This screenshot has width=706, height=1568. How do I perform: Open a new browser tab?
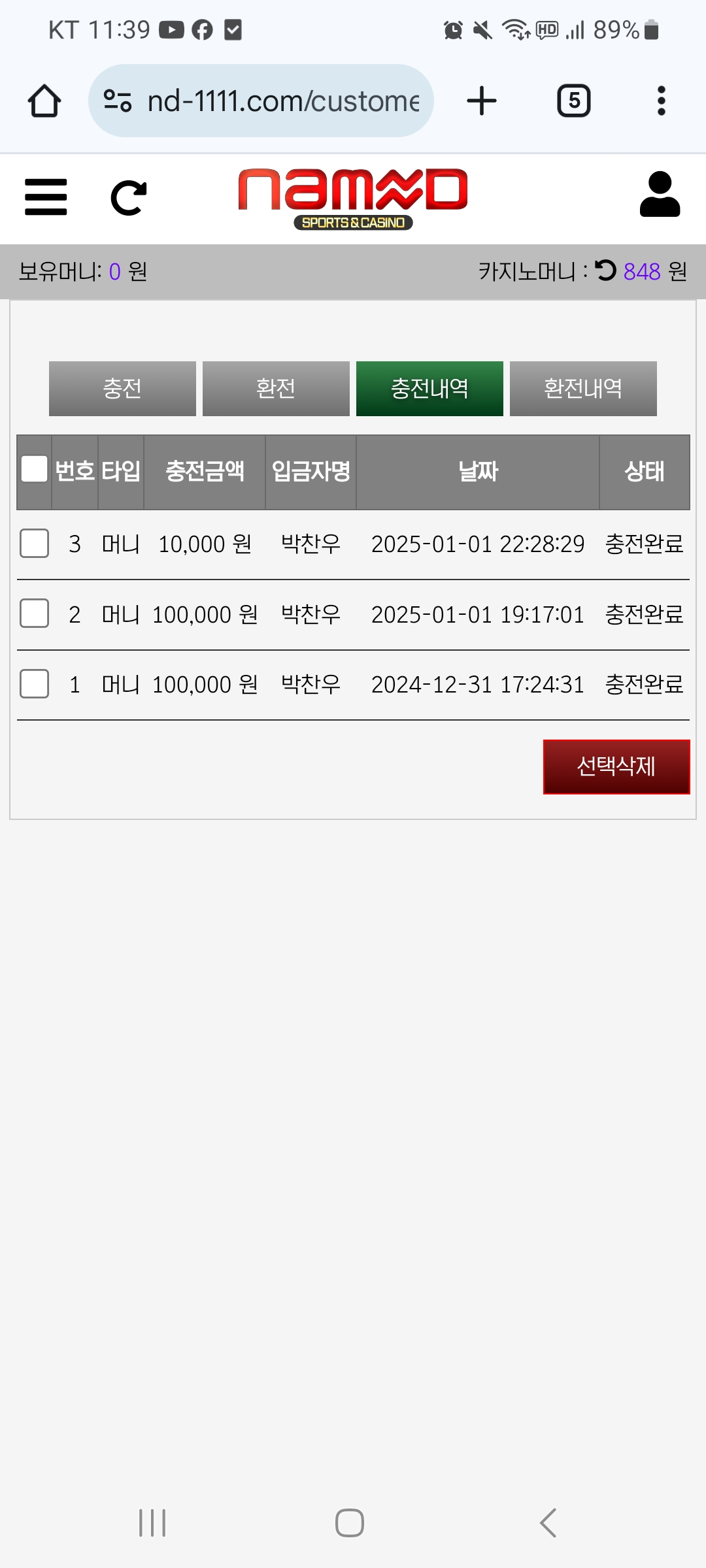[x=482, y=101]
